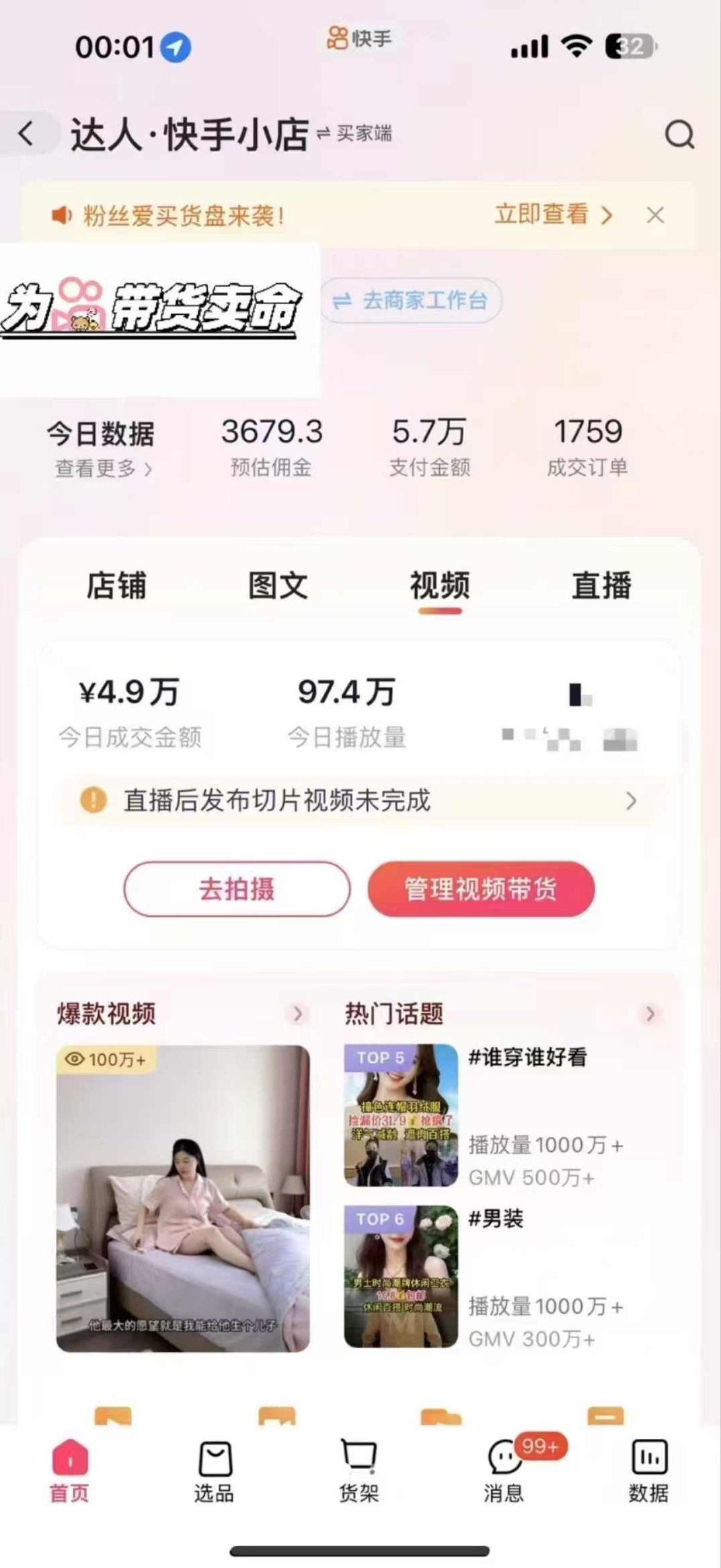Tap the megaphone icon in the announcement banner
The width and height of the screenshot is (721, 1568).
coord(61,214)
